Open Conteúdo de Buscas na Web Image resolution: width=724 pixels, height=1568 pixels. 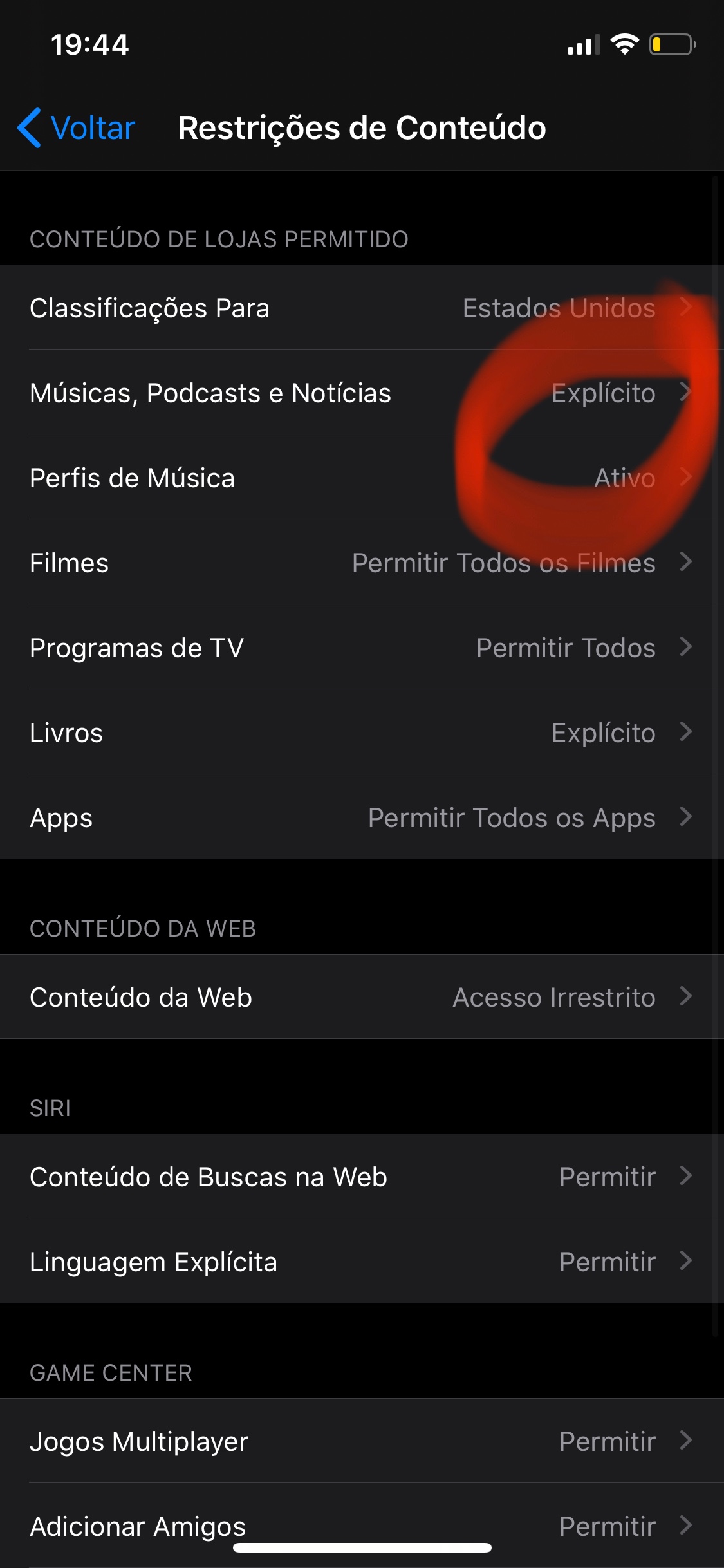360,1177
